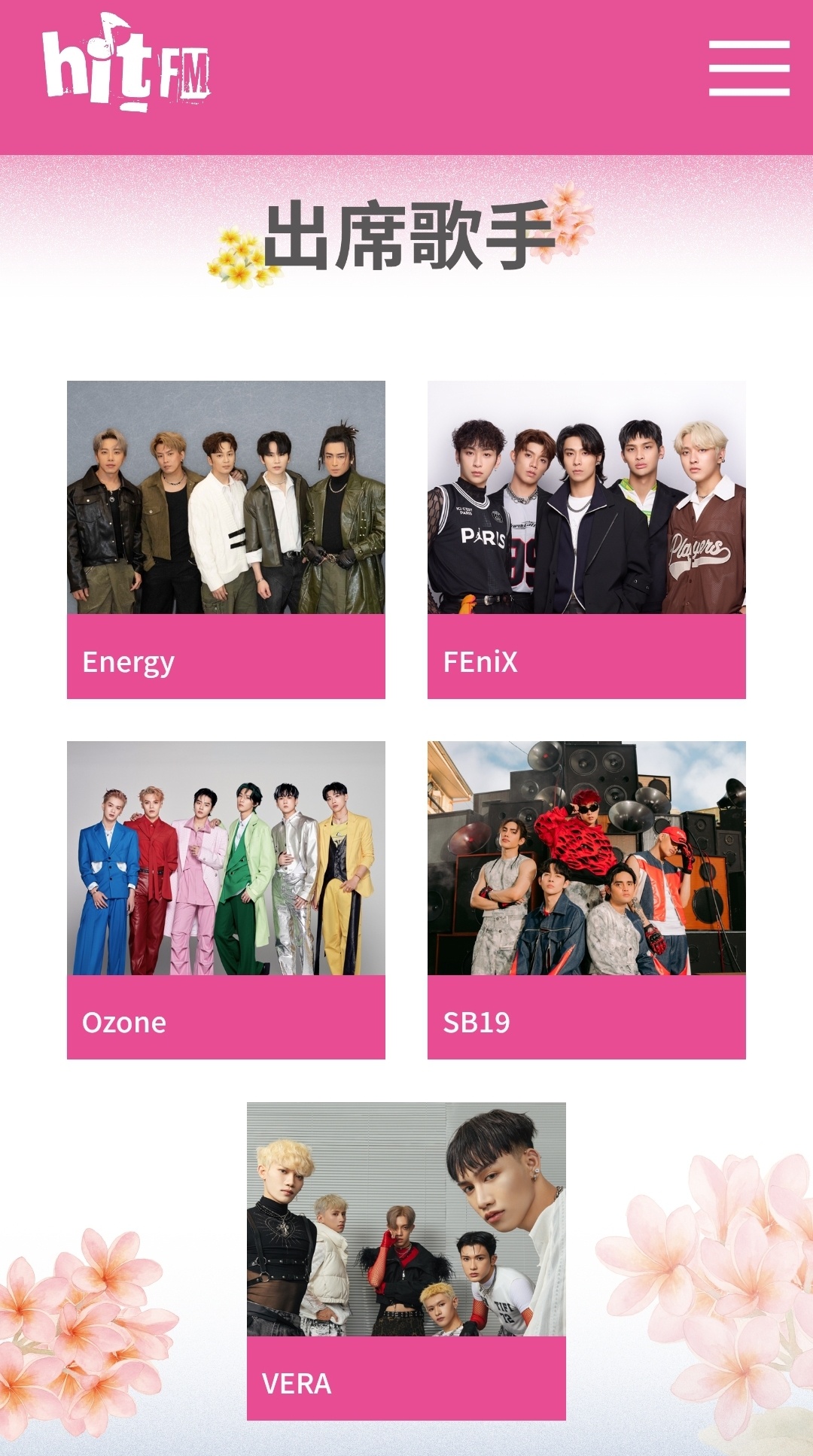Select the Ozone artist card
813x1456 pixels.
(226, 900)
